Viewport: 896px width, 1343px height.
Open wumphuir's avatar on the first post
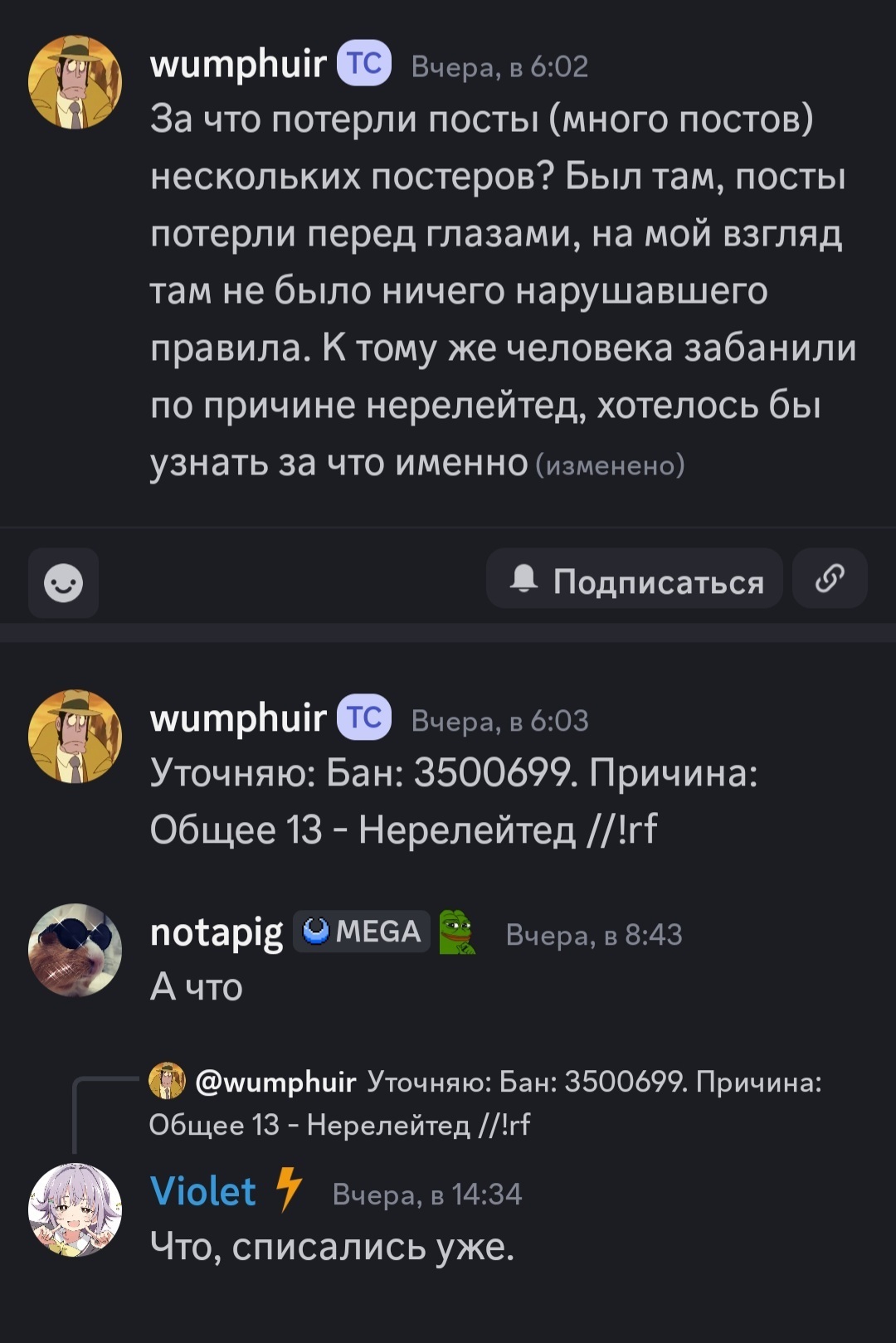coord(75,82)
